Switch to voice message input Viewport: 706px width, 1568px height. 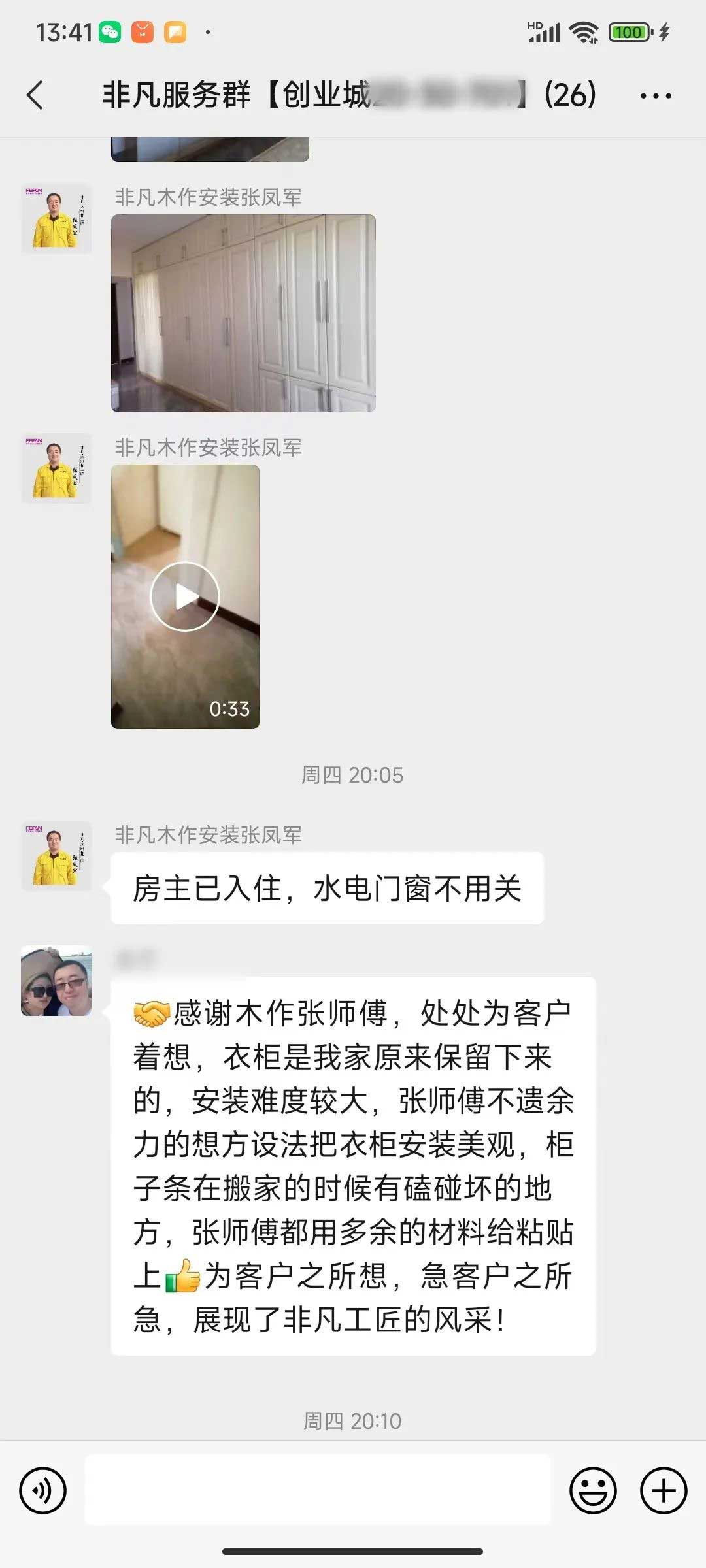[x=43, y=1491]
